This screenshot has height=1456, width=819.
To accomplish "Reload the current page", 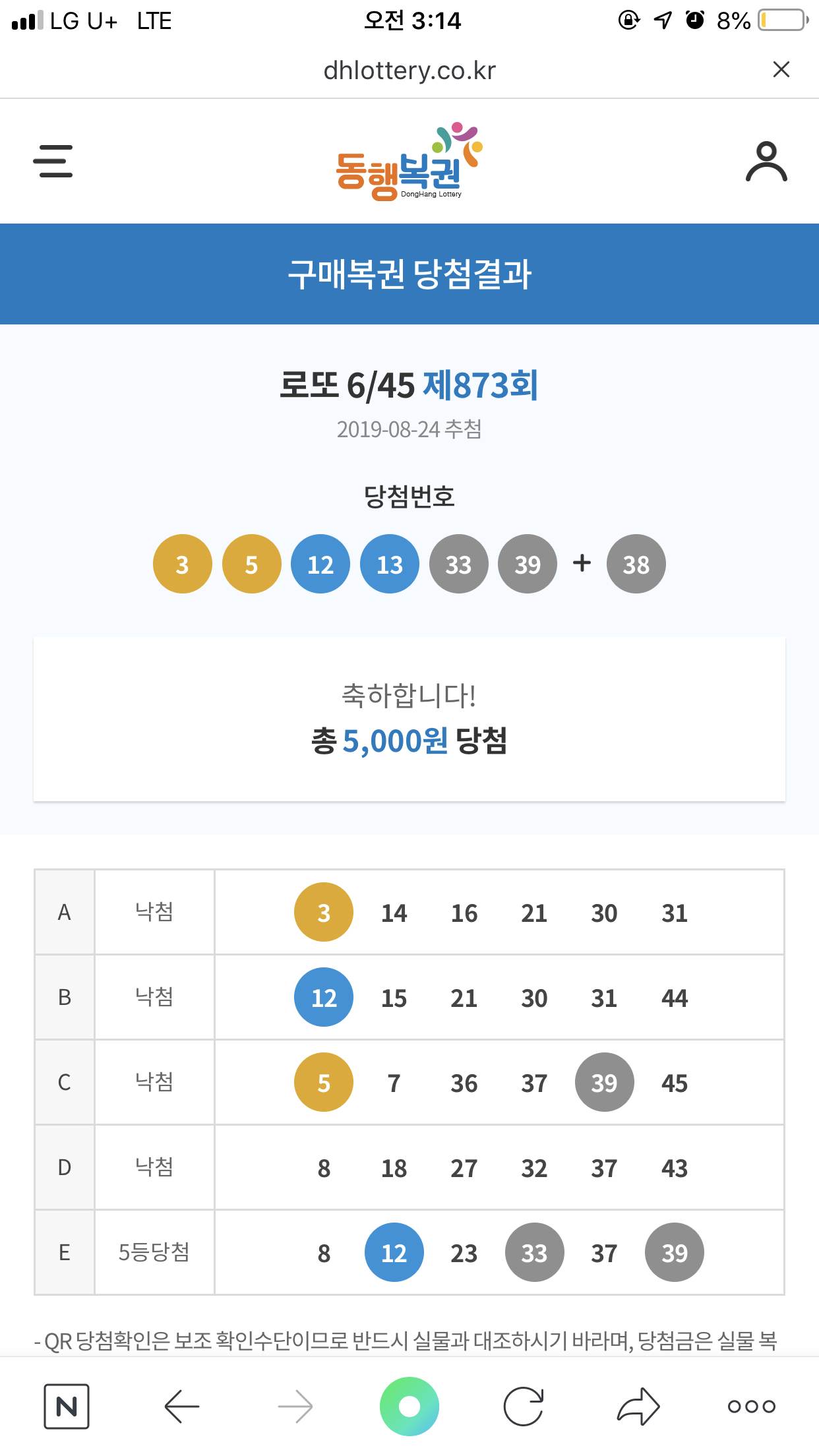I will click(x=524, y=1407).
